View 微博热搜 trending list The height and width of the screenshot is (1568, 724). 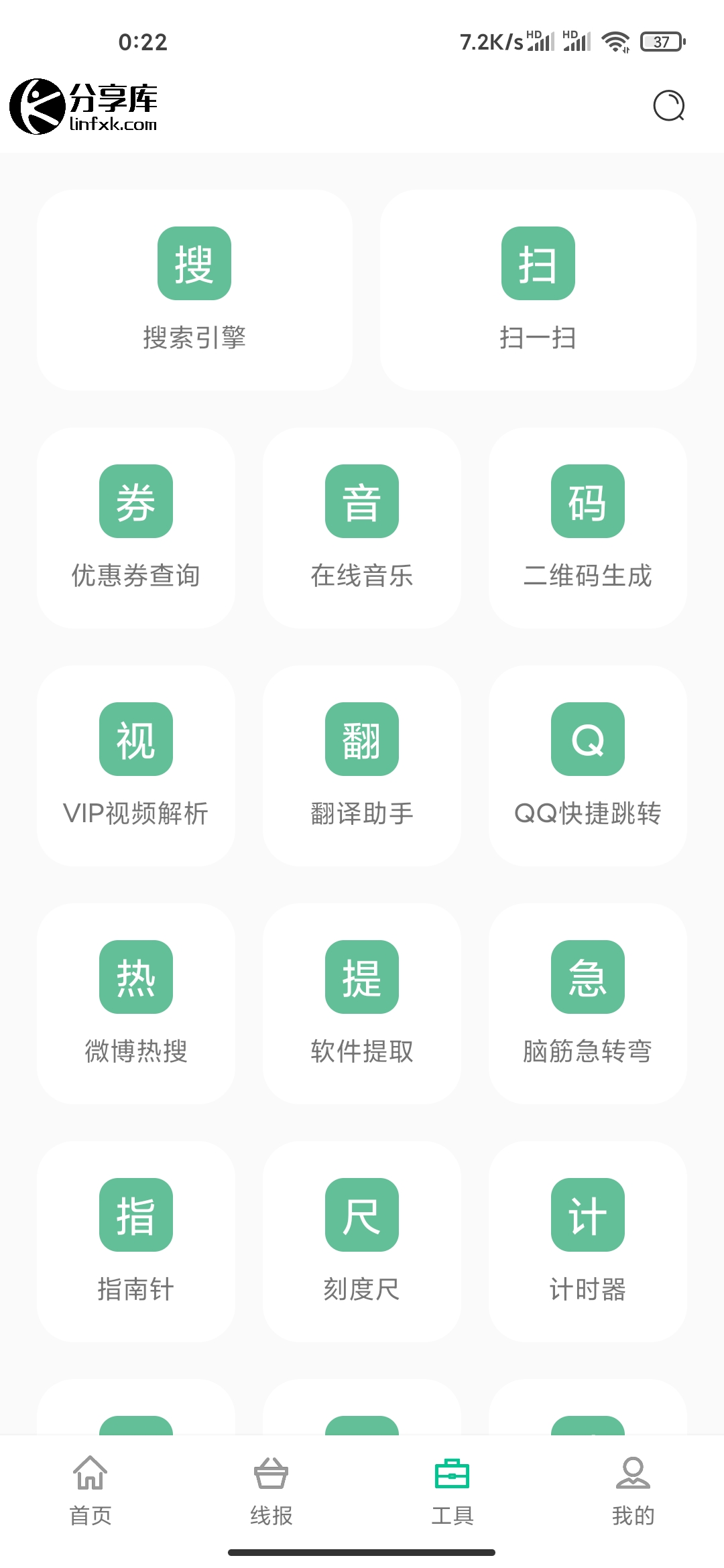tap(136, 1004)
